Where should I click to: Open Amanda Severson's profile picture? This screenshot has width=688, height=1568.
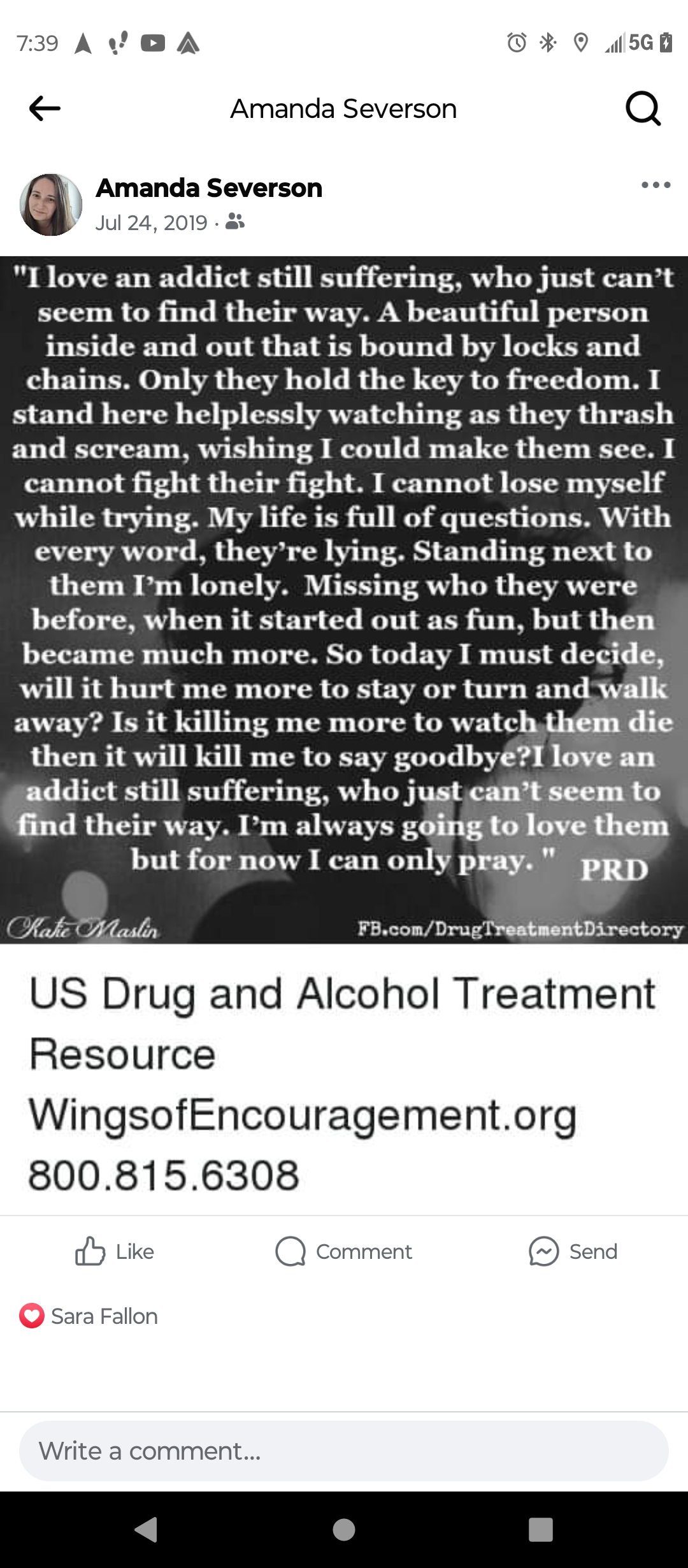click(51, 205)
